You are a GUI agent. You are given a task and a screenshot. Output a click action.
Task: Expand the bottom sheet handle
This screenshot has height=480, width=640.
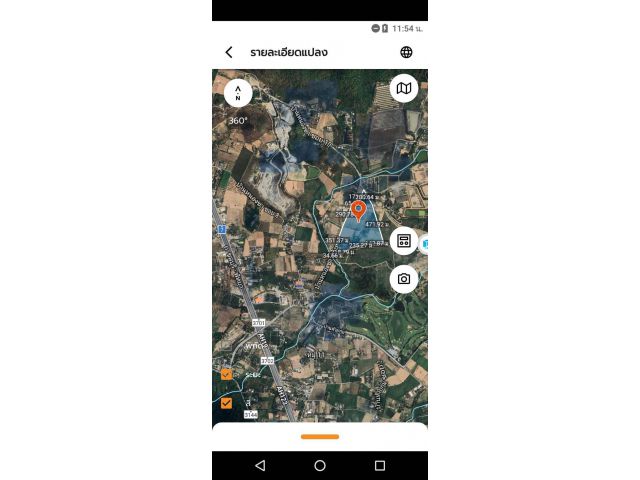(x=320, y=436)
